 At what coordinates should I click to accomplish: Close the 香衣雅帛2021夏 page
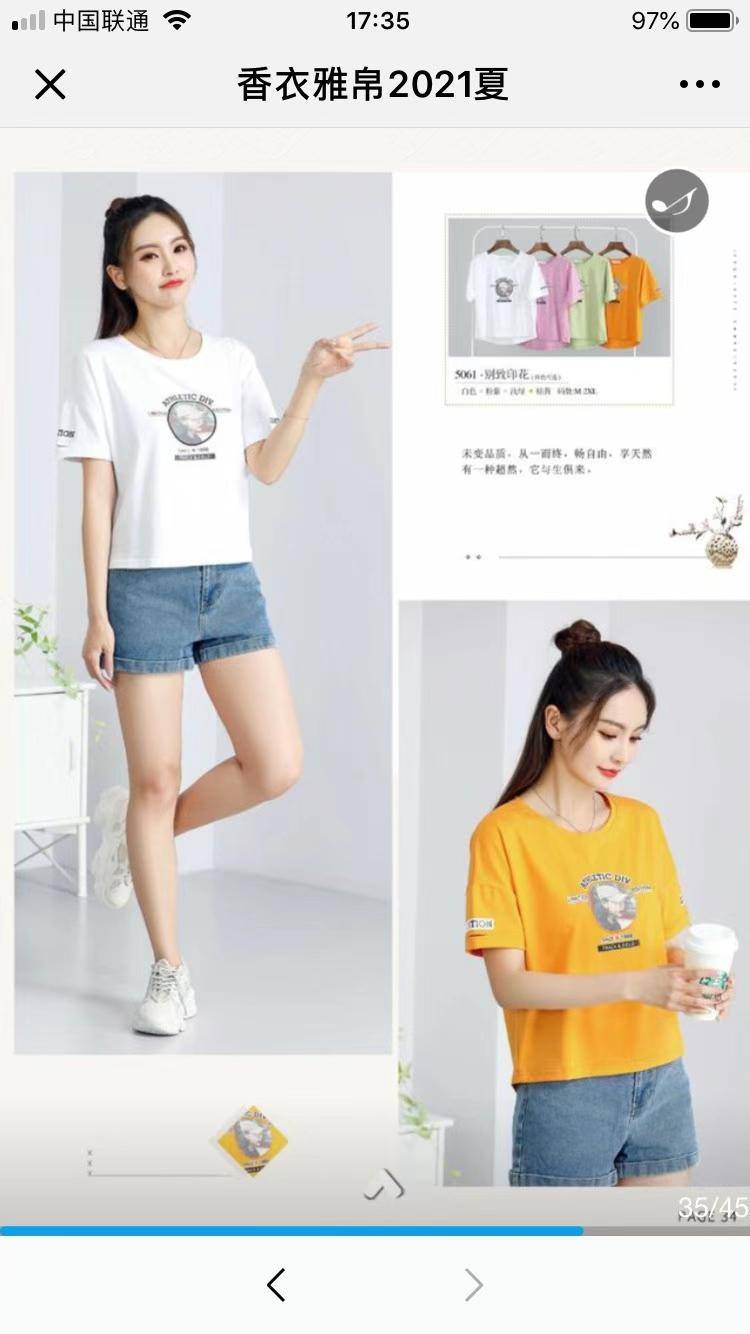pyautogui.click(x=50, y=85)
